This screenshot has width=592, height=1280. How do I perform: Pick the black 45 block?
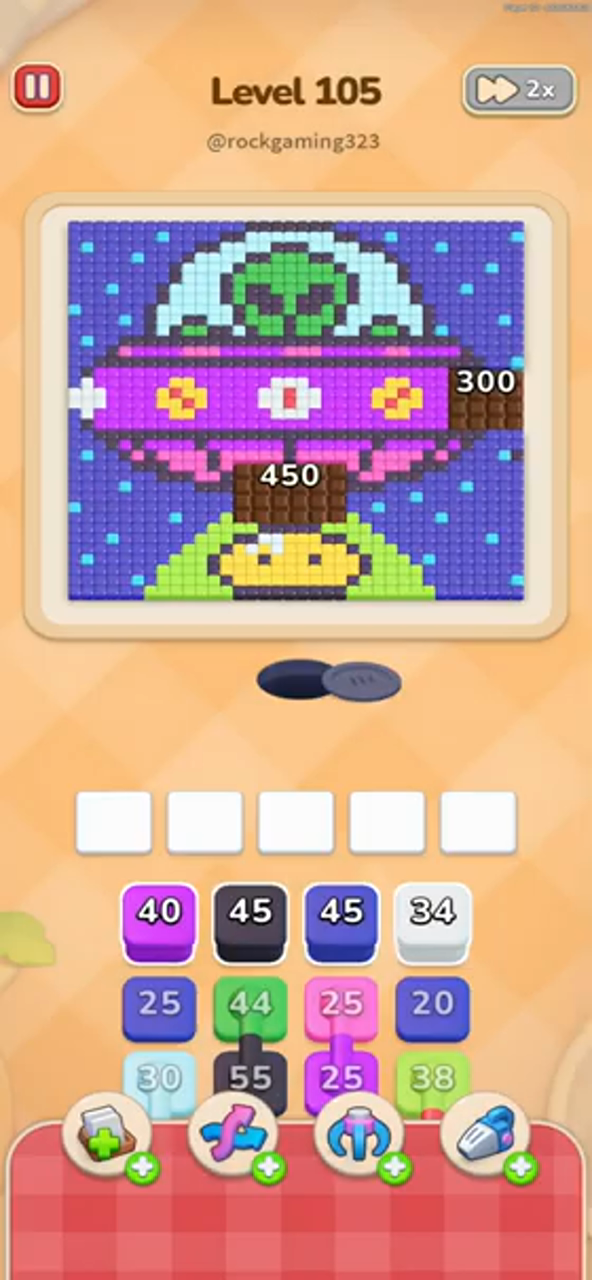(250, 922)
